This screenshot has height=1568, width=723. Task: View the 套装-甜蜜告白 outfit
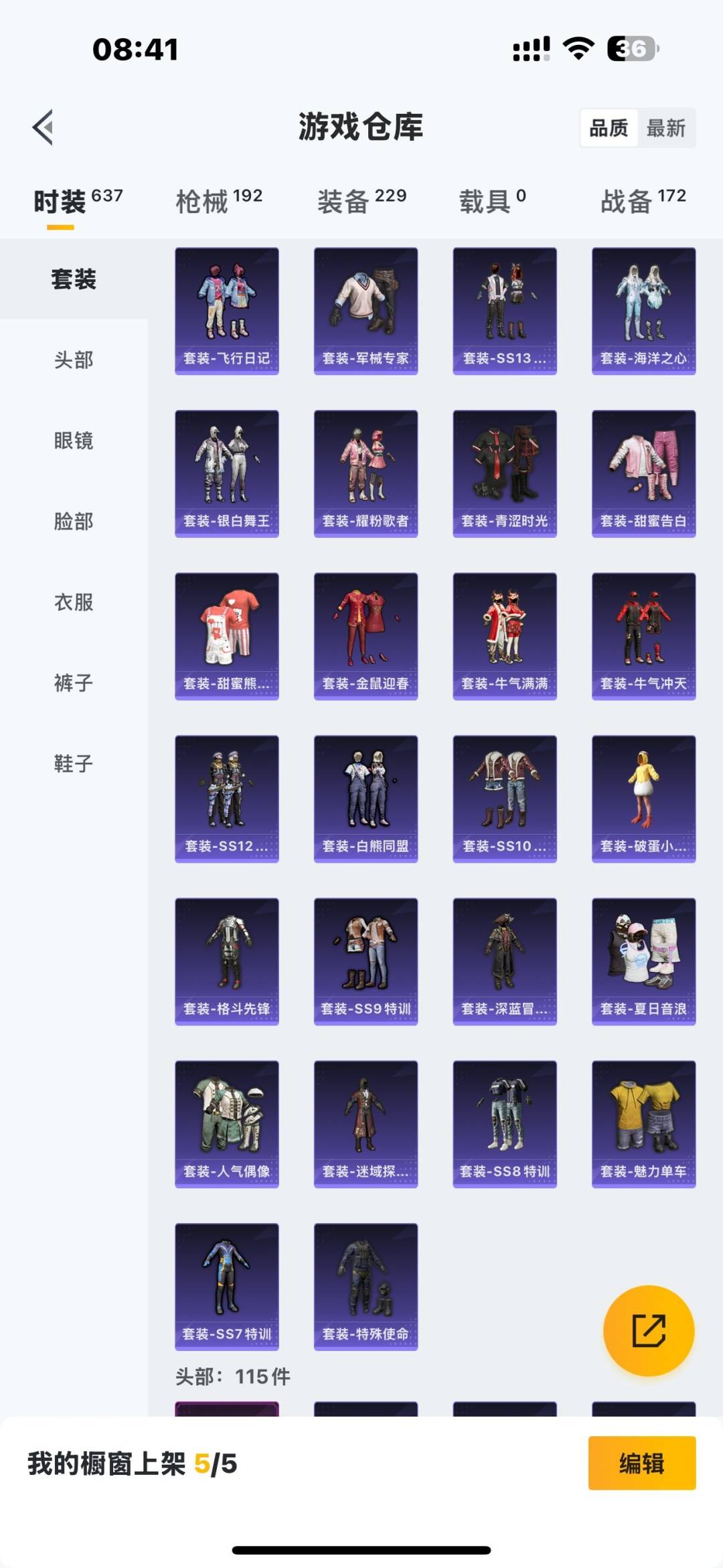point(643,474)
